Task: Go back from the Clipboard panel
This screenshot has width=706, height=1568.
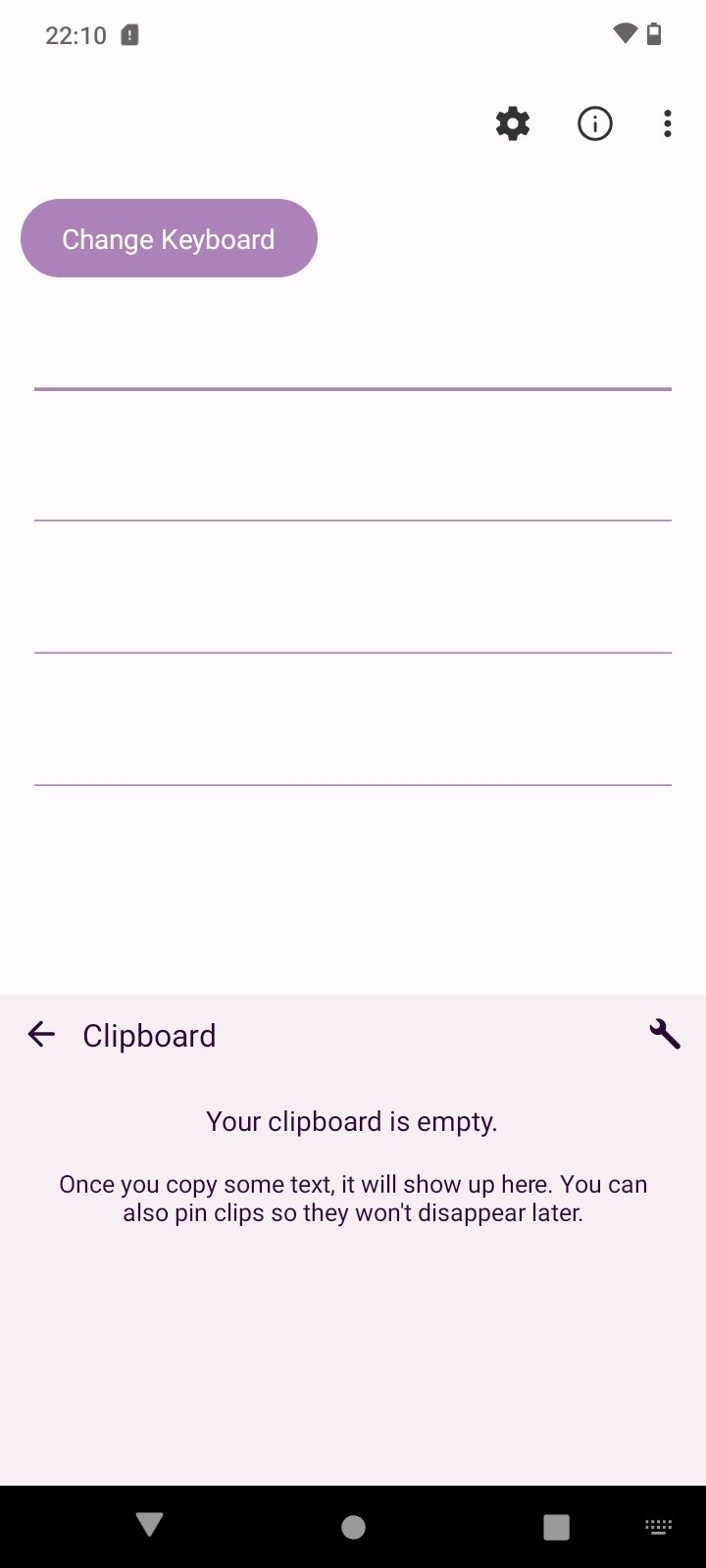Action: [x=41, y=1034]
